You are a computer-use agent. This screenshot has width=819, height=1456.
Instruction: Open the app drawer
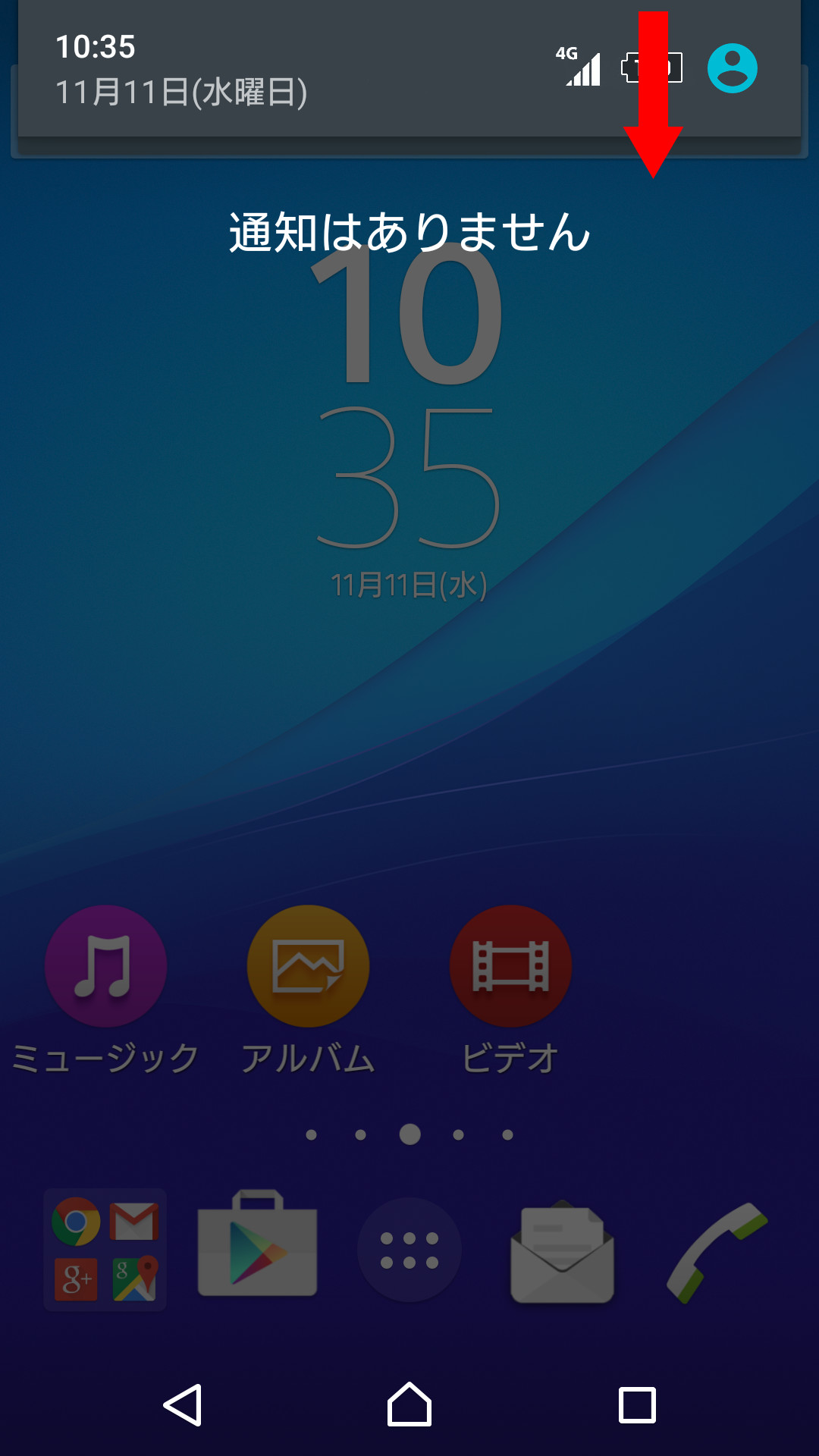pyautogui.click(x=408, y=1247)
